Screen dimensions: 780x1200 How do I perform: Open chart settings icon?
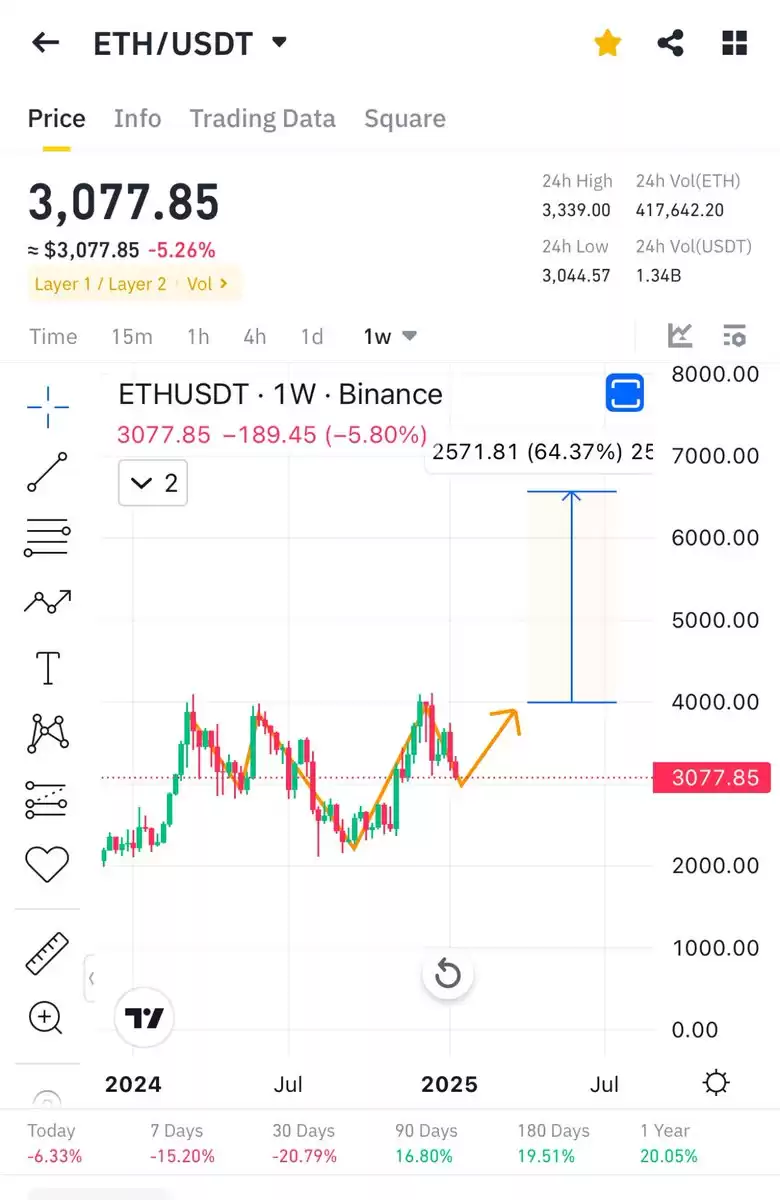click(x=734, y=336)
